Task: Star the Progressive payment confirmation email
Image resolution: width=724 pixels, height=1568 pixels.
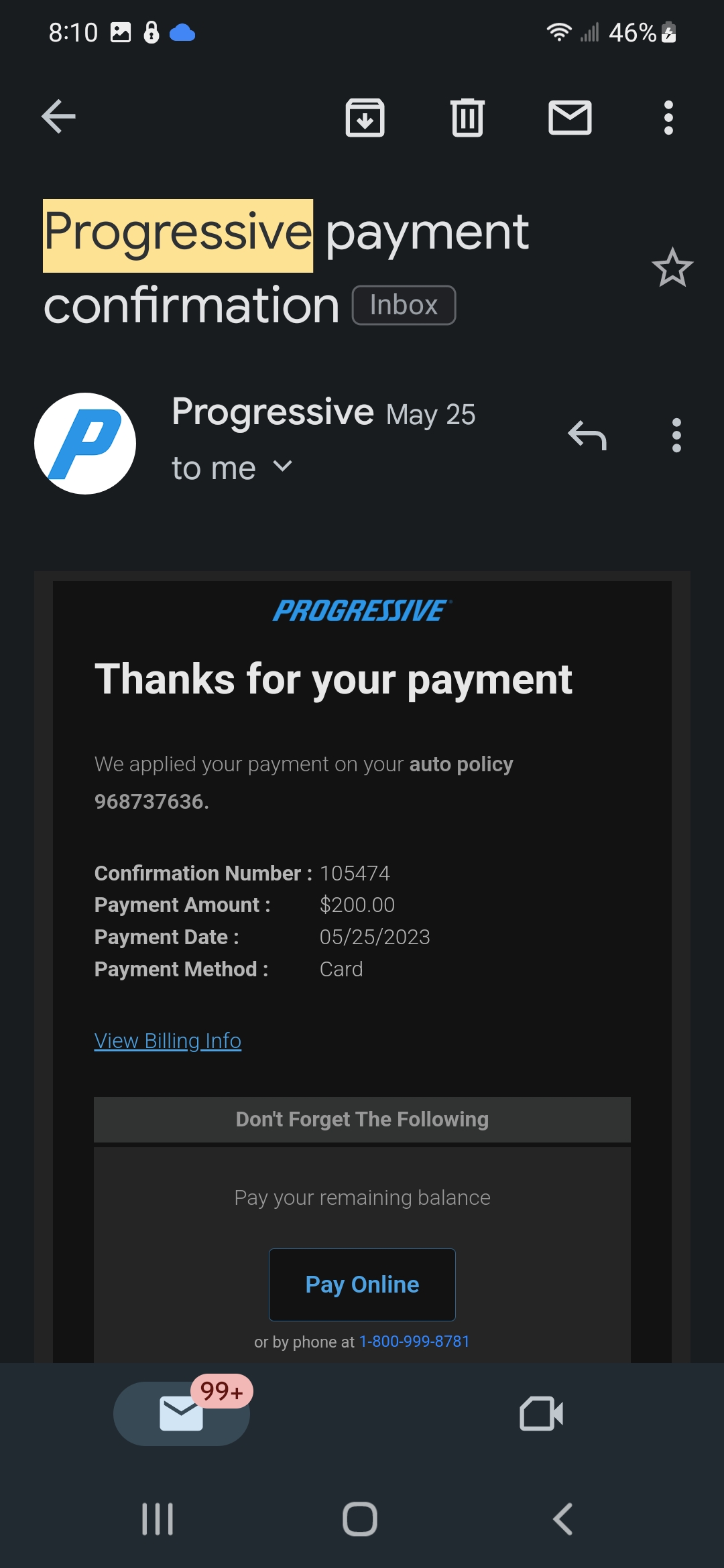Action: (x=672, y=268)
